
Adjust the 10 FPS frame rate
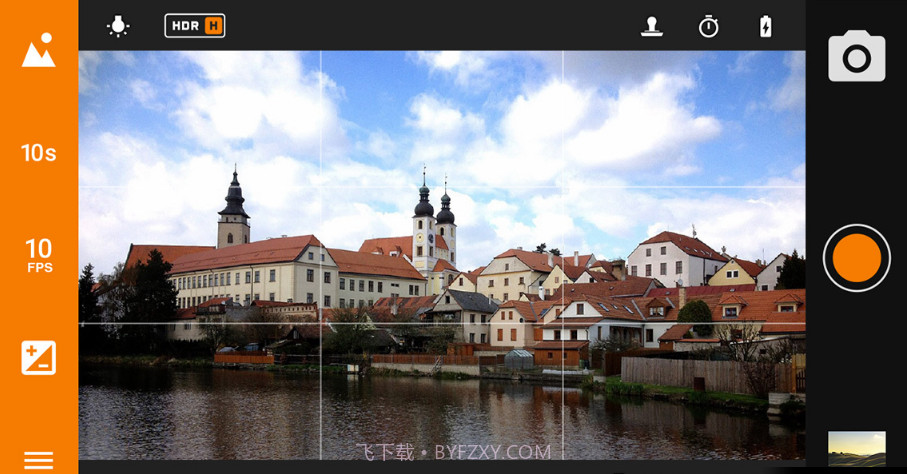pyautogui.click(x=38, y=255)
